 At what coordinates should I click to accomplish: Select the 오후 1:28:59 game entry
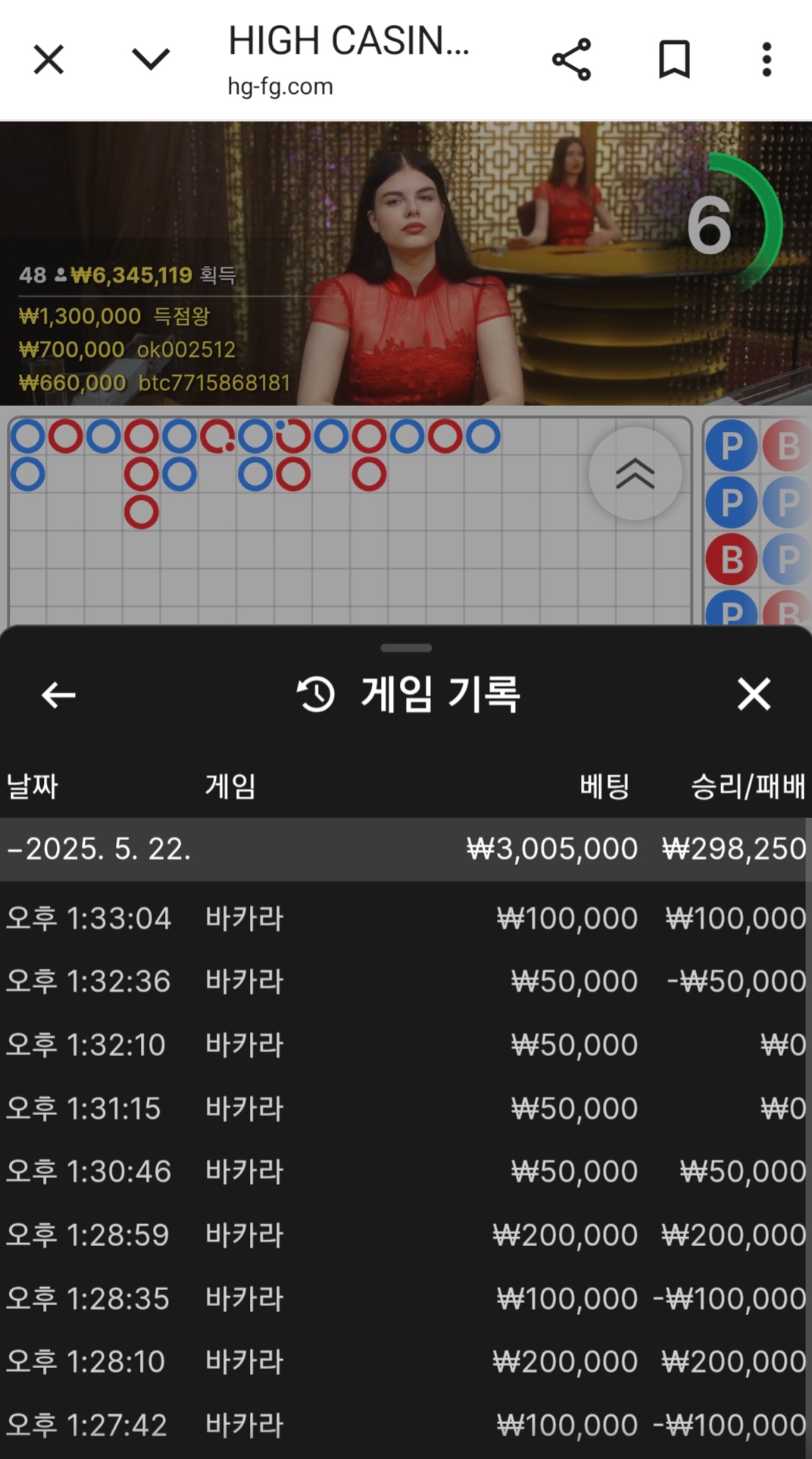tap(406, 1236)
